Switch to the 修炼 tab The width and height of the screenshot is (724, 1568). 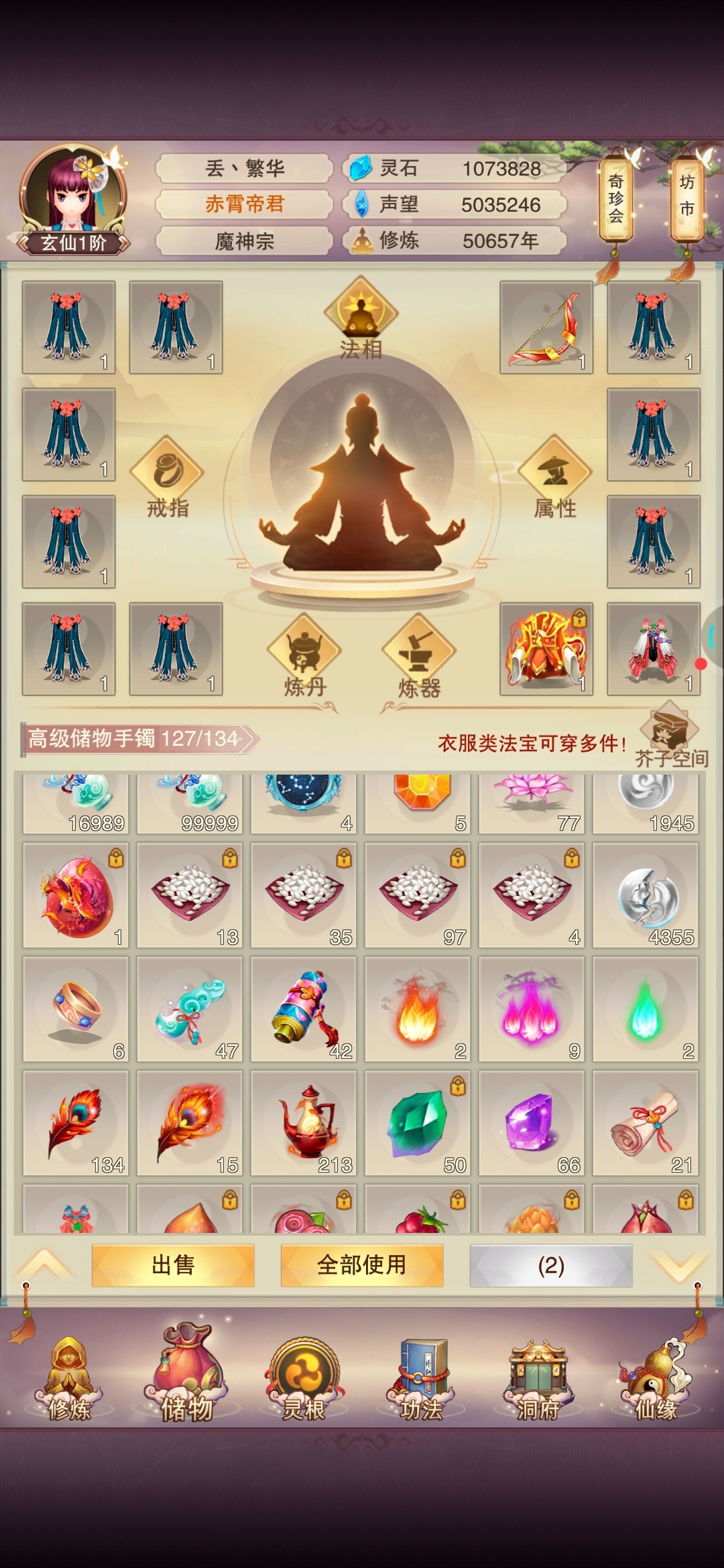(70, 1379)
